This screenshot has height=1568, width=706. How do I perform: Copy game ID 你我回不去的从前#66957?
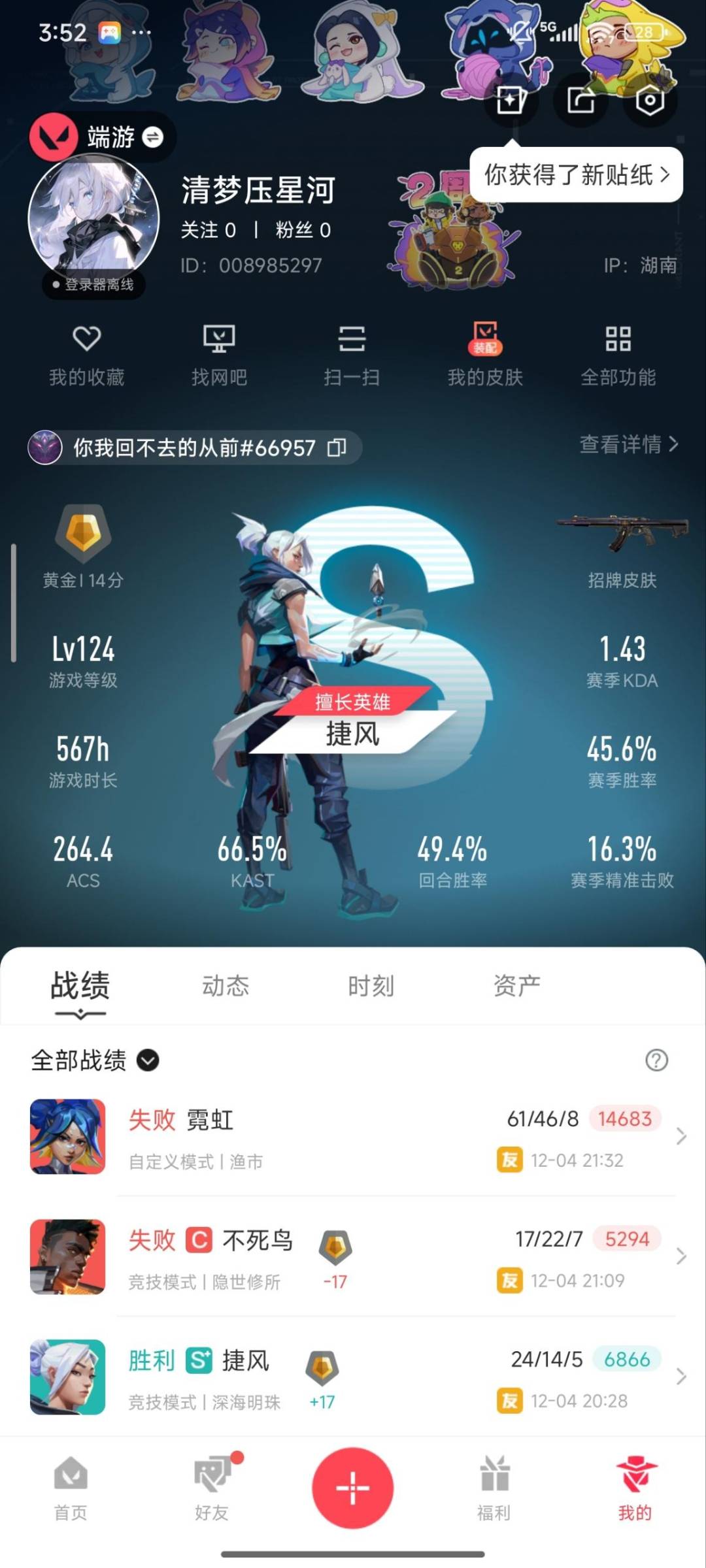click(337, 448)
